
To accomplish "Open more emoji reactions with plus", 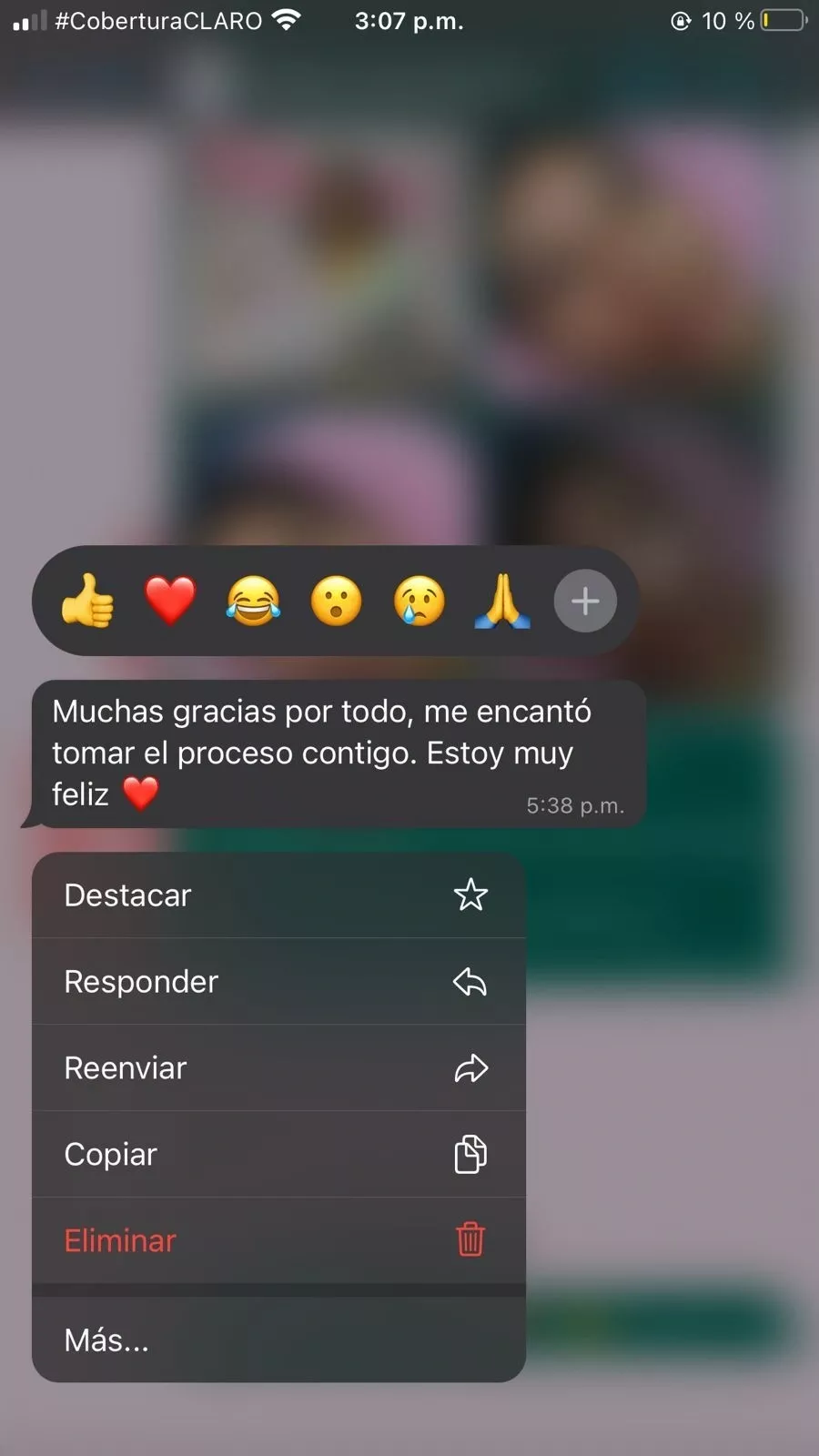I will coord(585,601).
